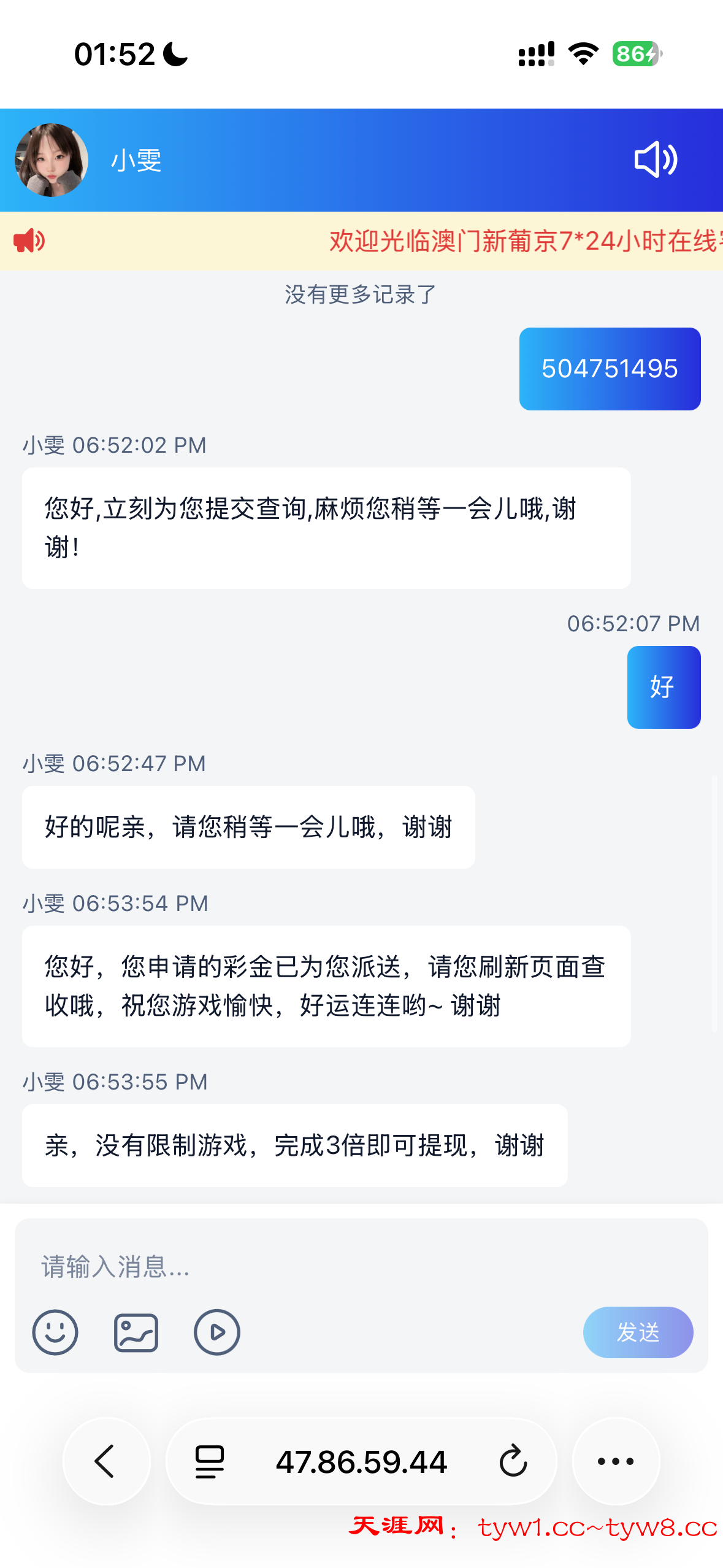This screenshot has width=723, height=1568.
Task: Attach an image to the chat
Action: coord(136,1332)
